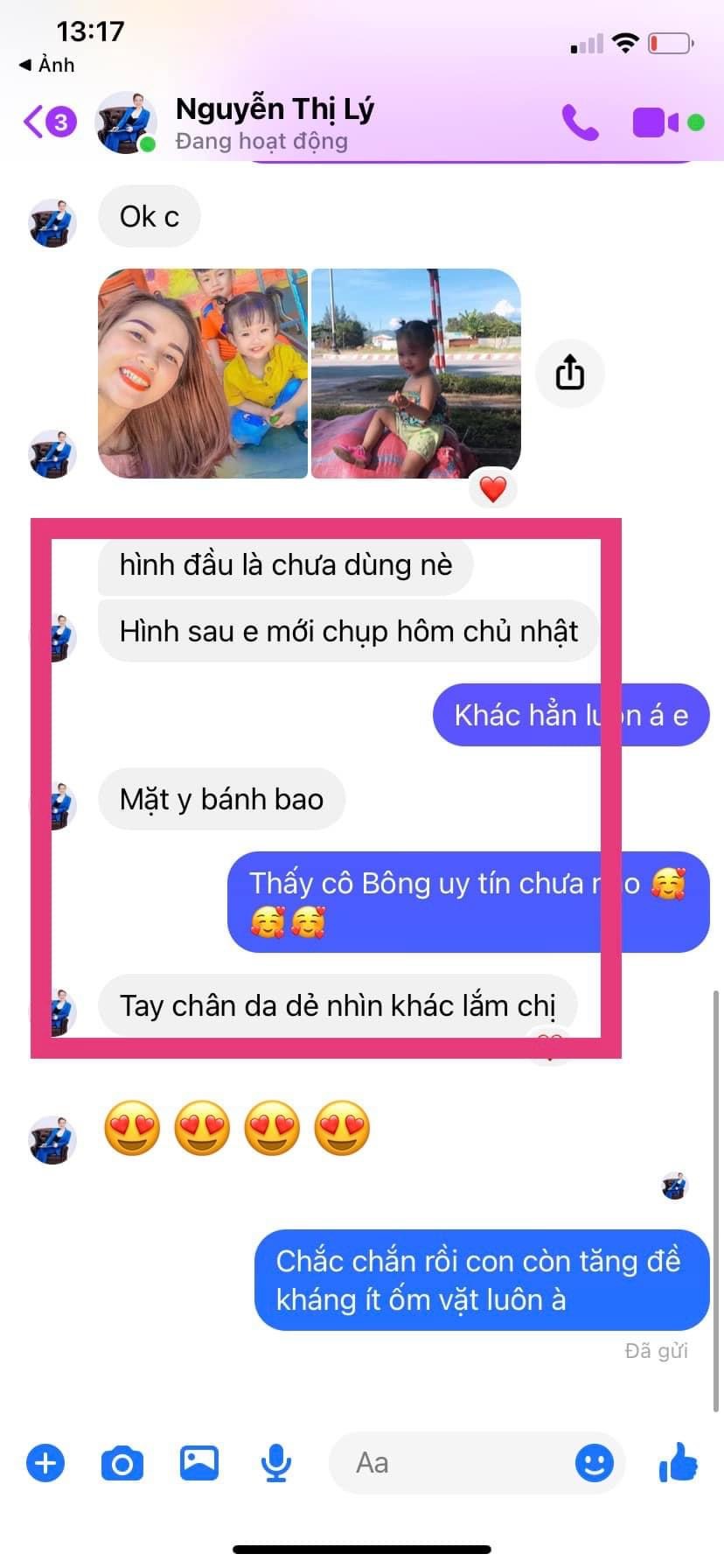Open the emoji picker

click(x=595, y=1463)
